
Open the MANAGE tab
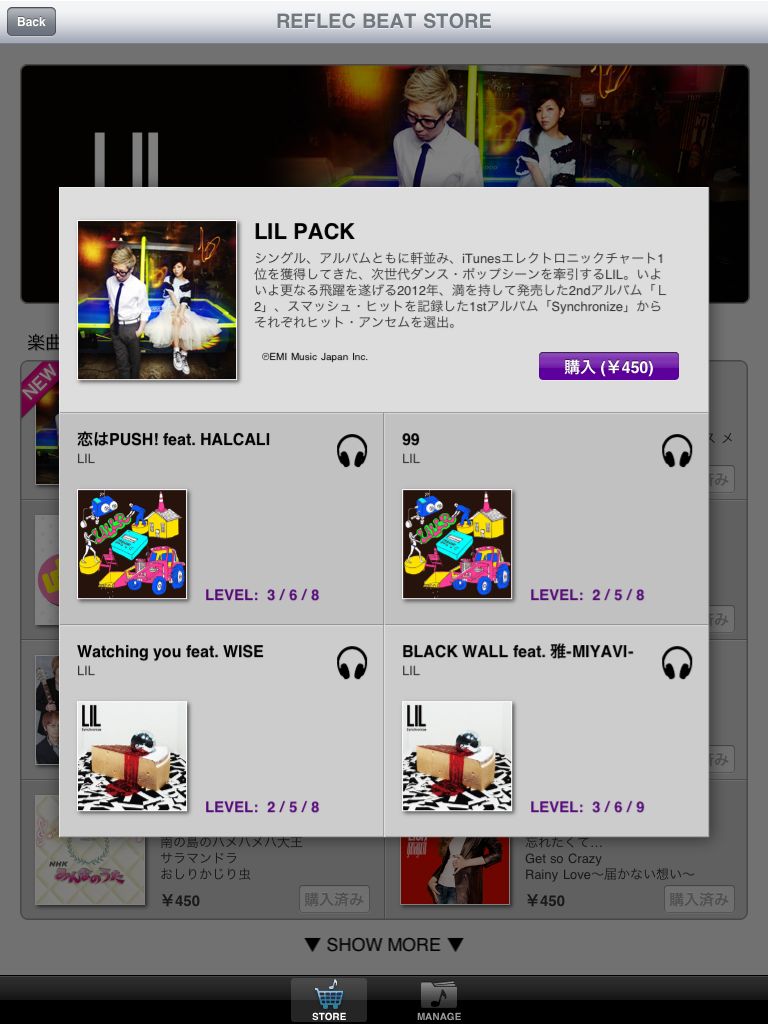[439, 1000]
